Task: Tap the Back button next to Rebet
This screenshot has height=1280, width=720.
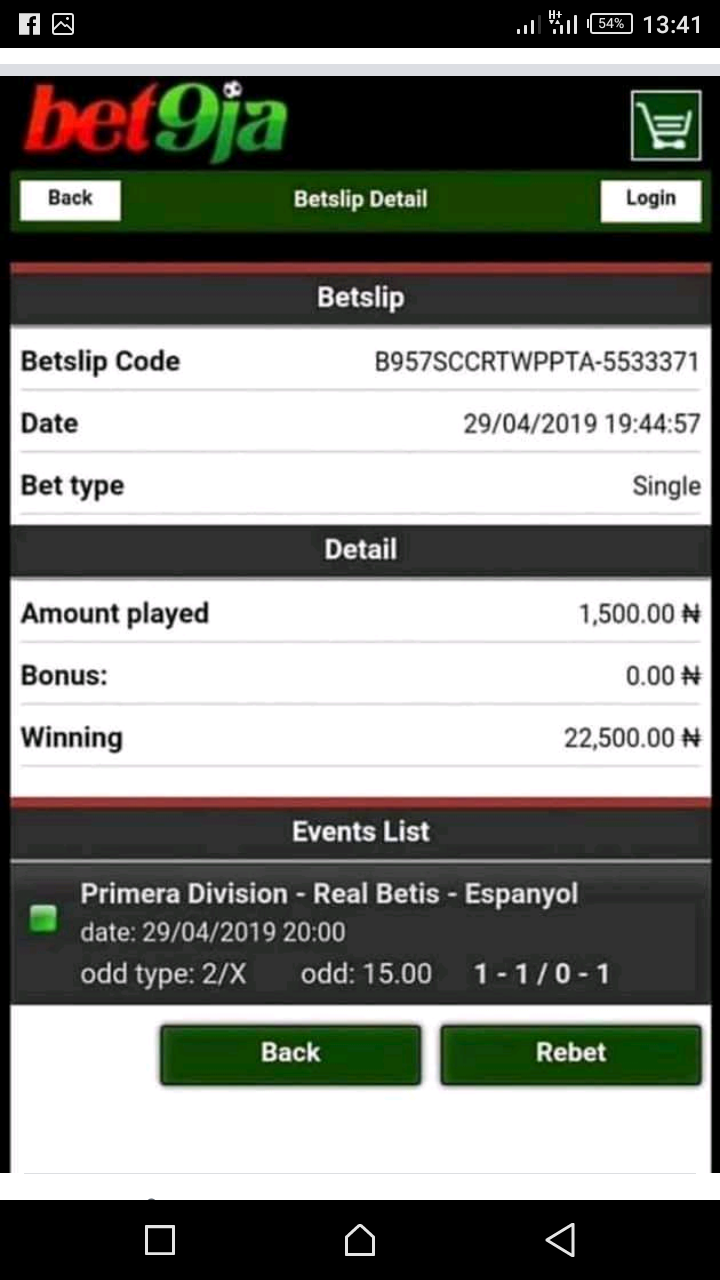Action: pos(290,1053)
